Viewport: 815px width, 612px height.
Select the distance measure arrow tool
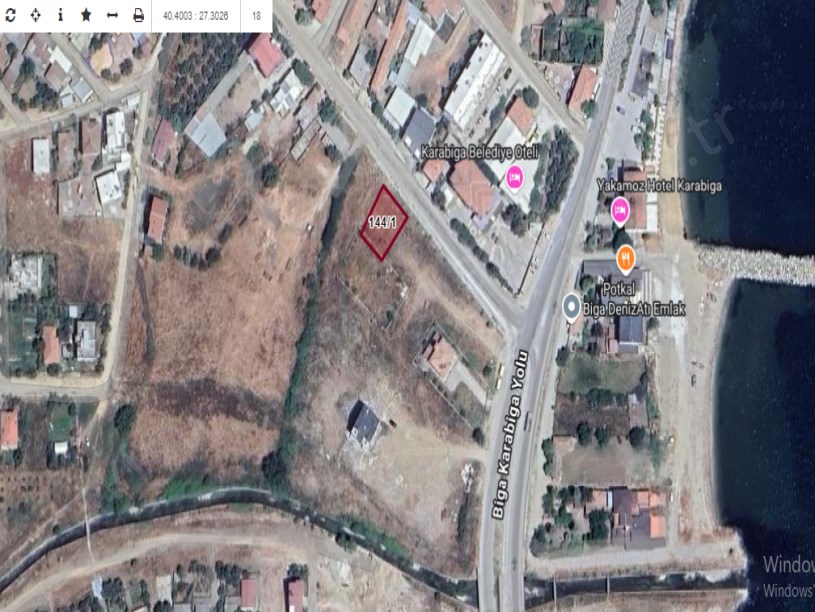112,16
